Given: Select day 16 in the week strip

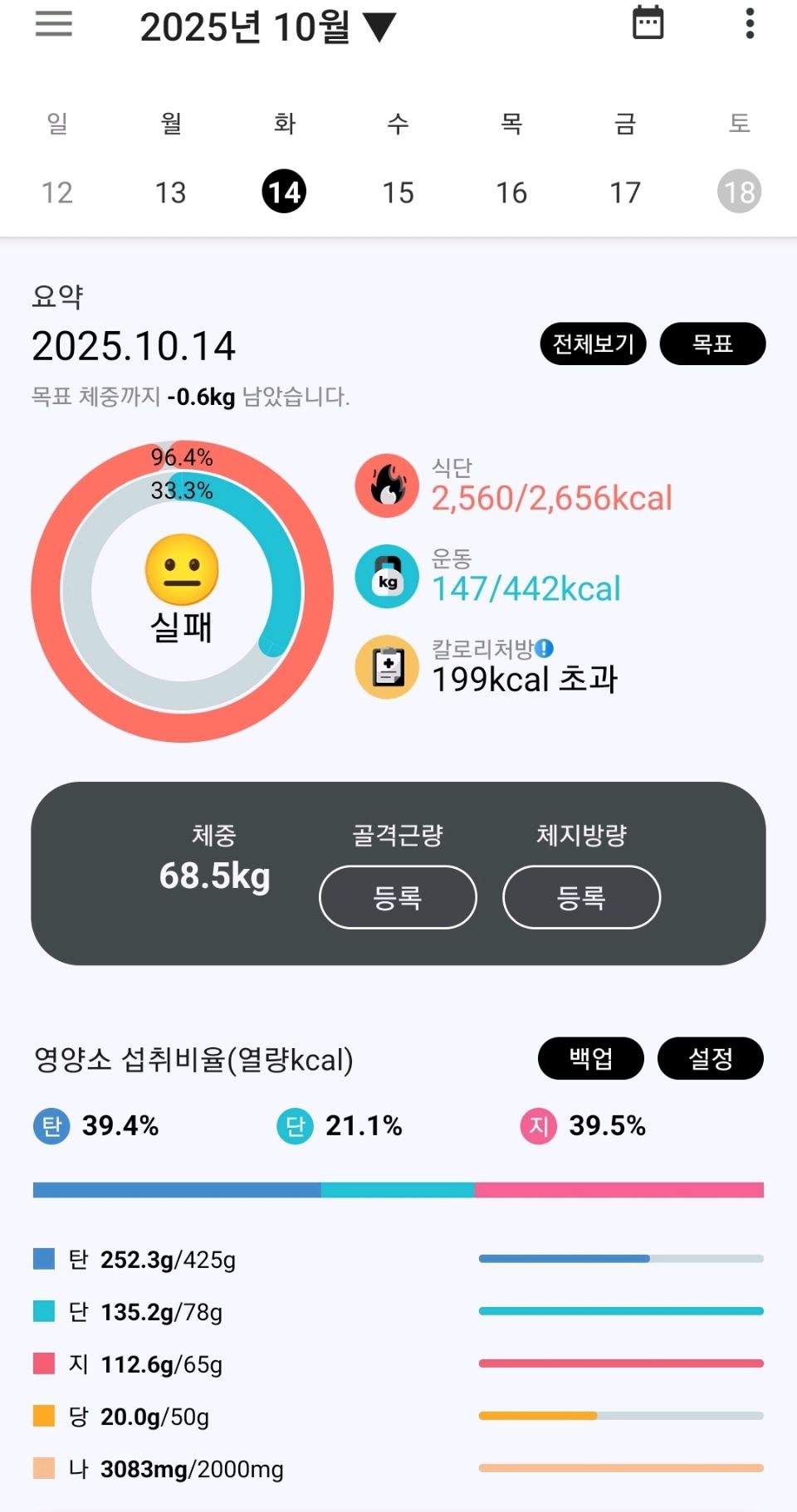Looking at the screenshot, I should tap(511, 193).
